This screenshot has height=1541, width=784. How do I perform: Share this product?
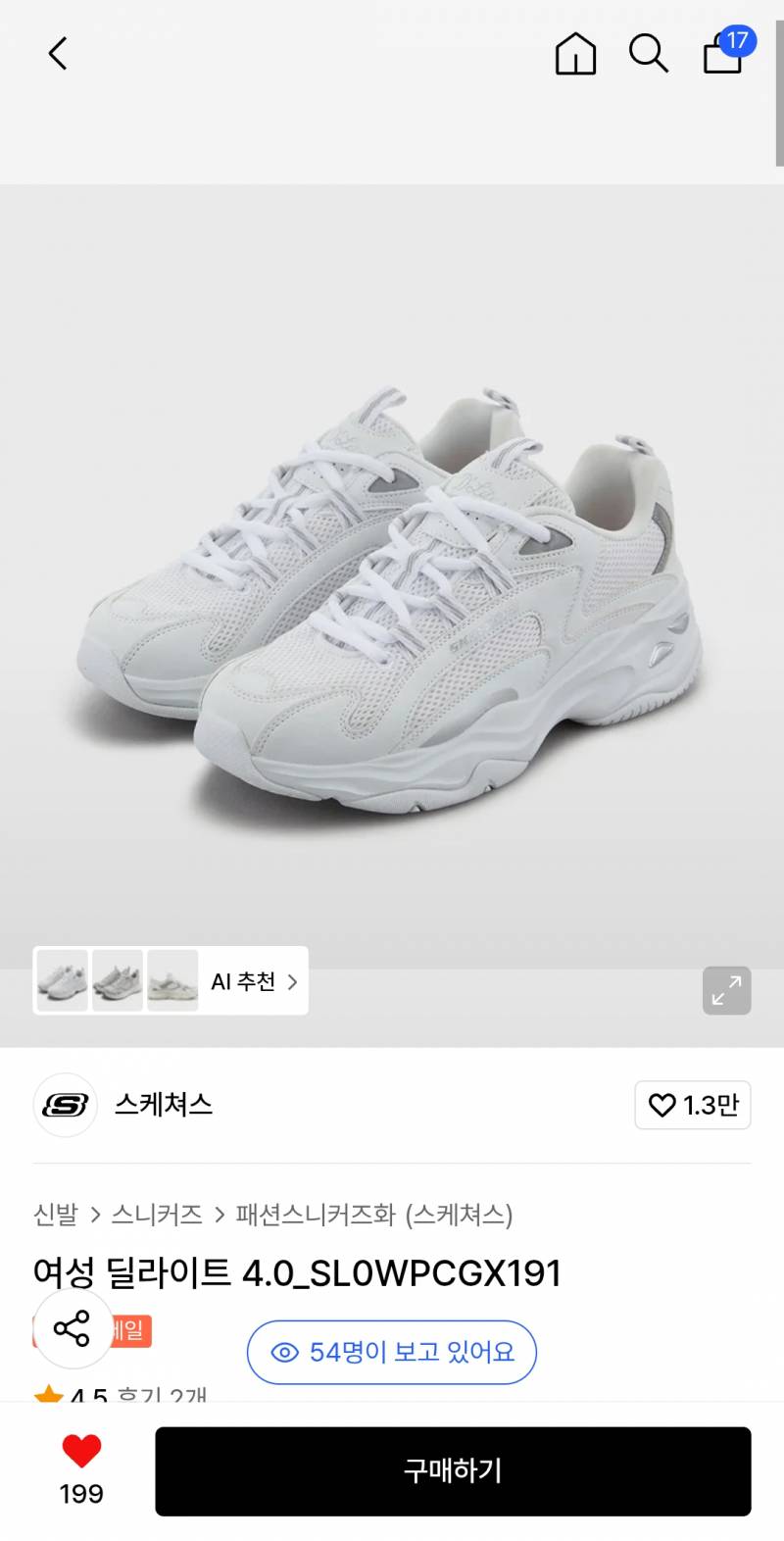pos(72,1328)
